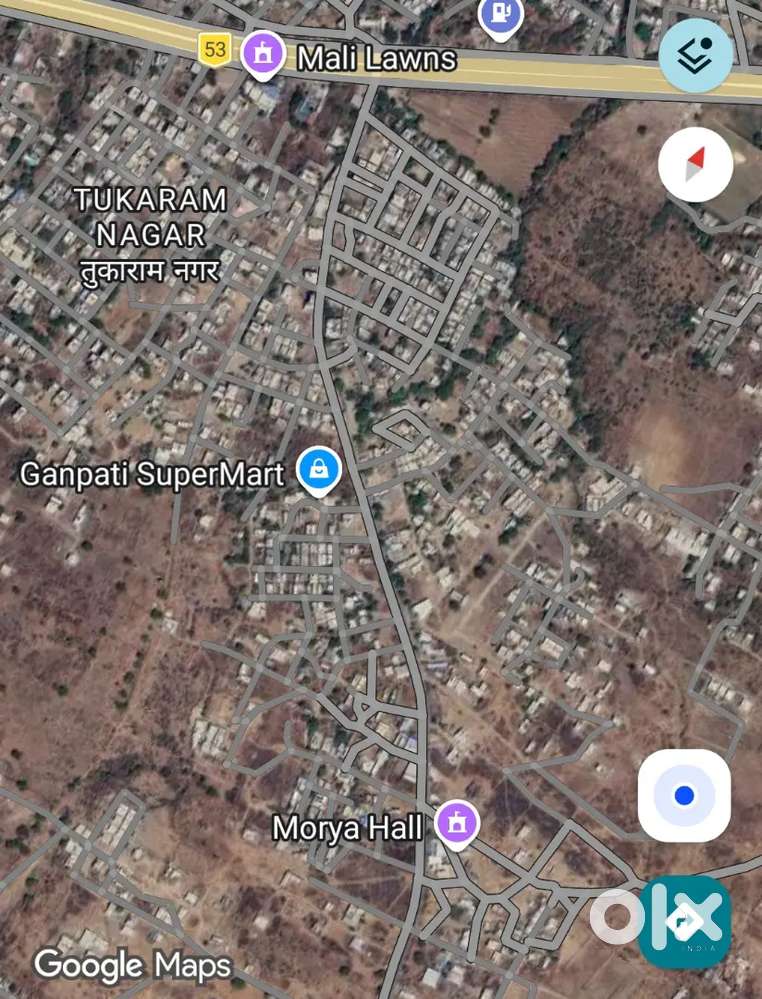The height and width of the screenshot is (999, 762).
Task: Tap the compass to reset north
Action: pyautogui.click(x=696, y=164)
